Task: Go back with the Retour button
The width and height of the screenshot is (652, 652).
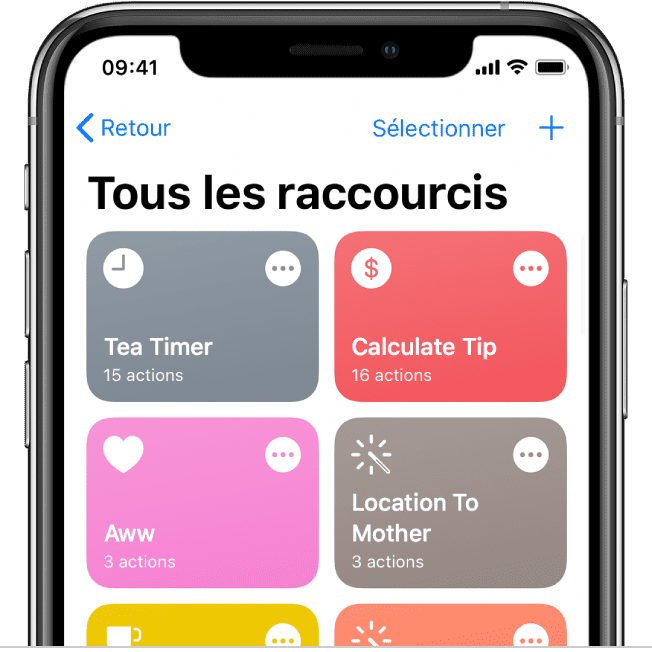Action: pyautogui.click(x=124, y=128)
